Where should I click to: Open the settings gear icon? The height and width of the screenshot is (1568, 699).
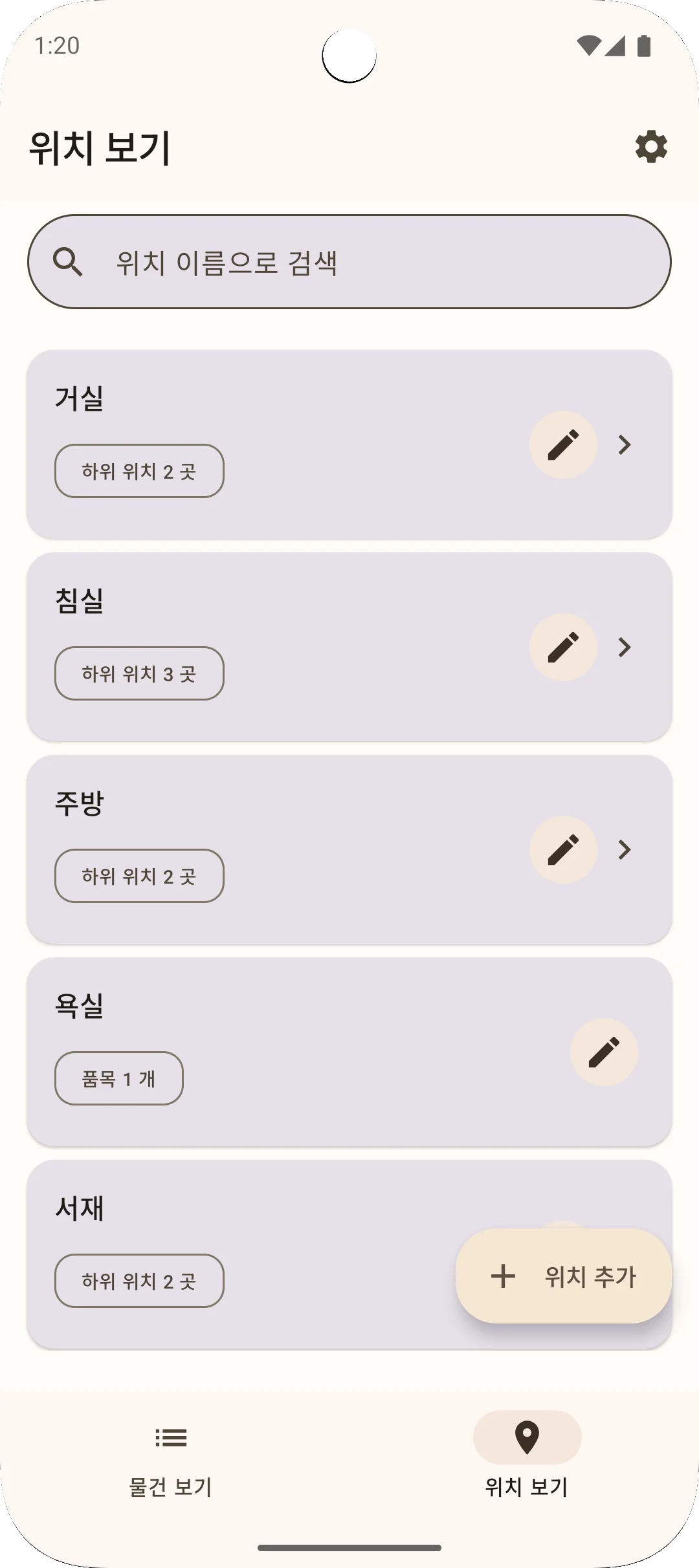pyautogui.click(x=650, y=147)
